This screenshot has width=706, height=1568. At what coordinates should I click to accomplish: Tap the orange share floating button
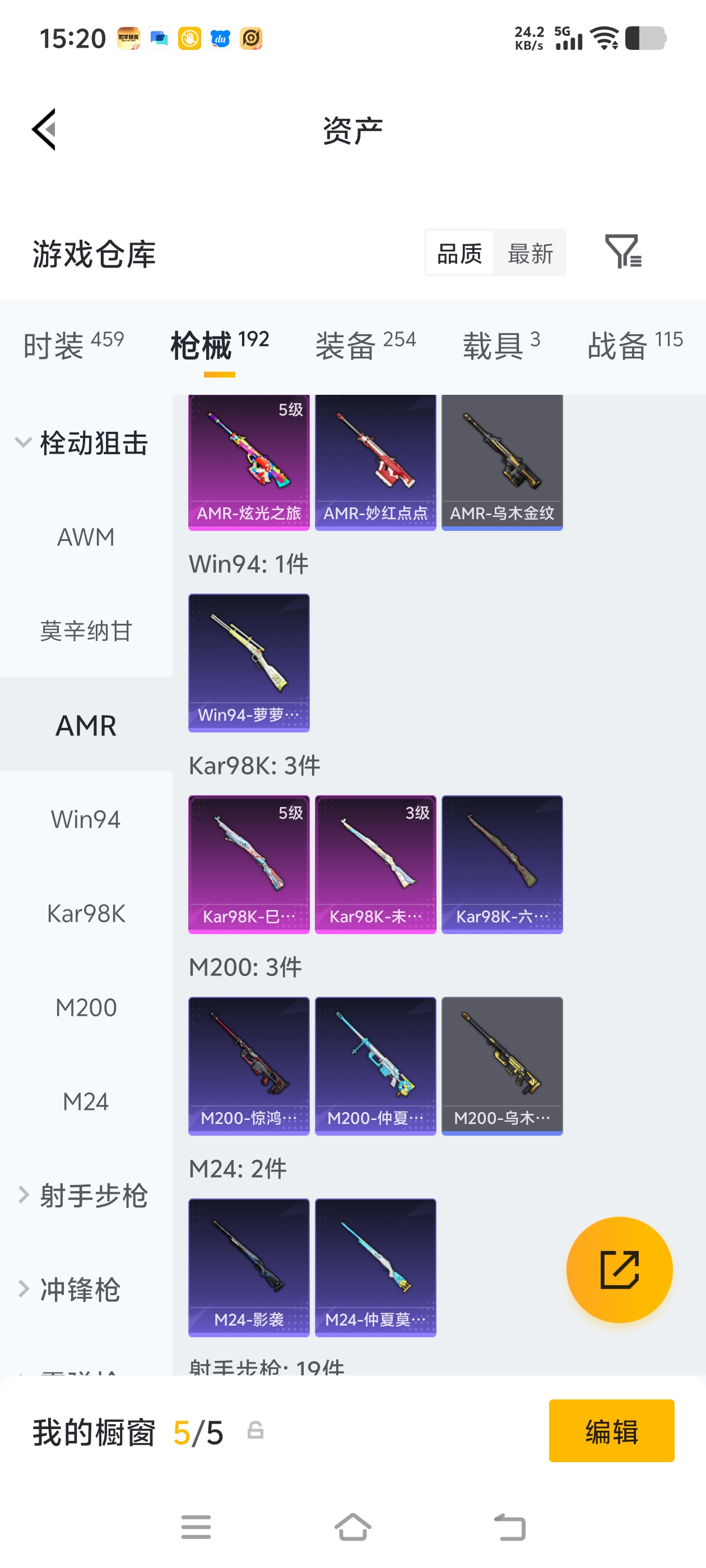click(619, 1269)
